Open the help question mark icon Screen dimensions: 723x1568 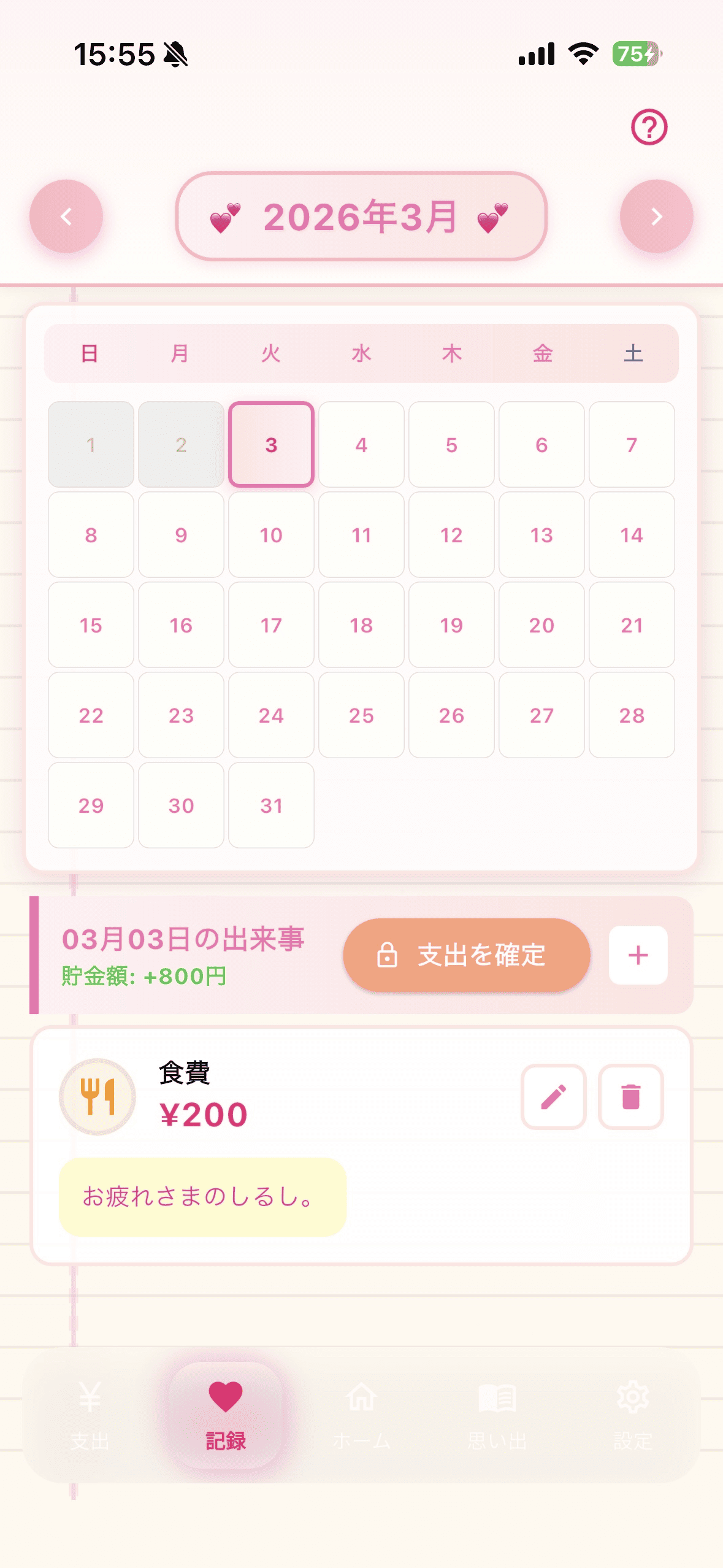point(649,127)
